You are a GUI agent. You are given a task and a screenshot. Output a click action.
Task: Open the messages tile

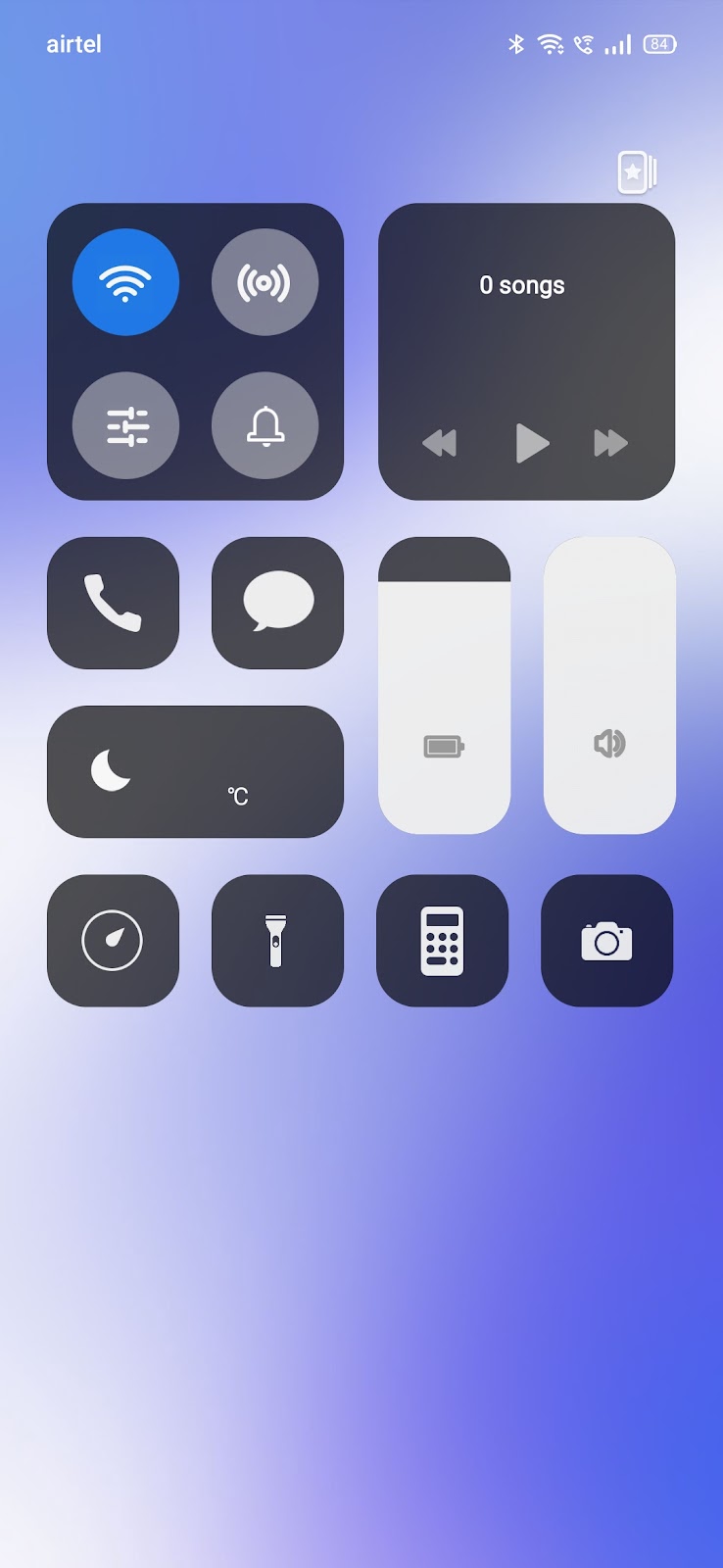coord(277,603)
